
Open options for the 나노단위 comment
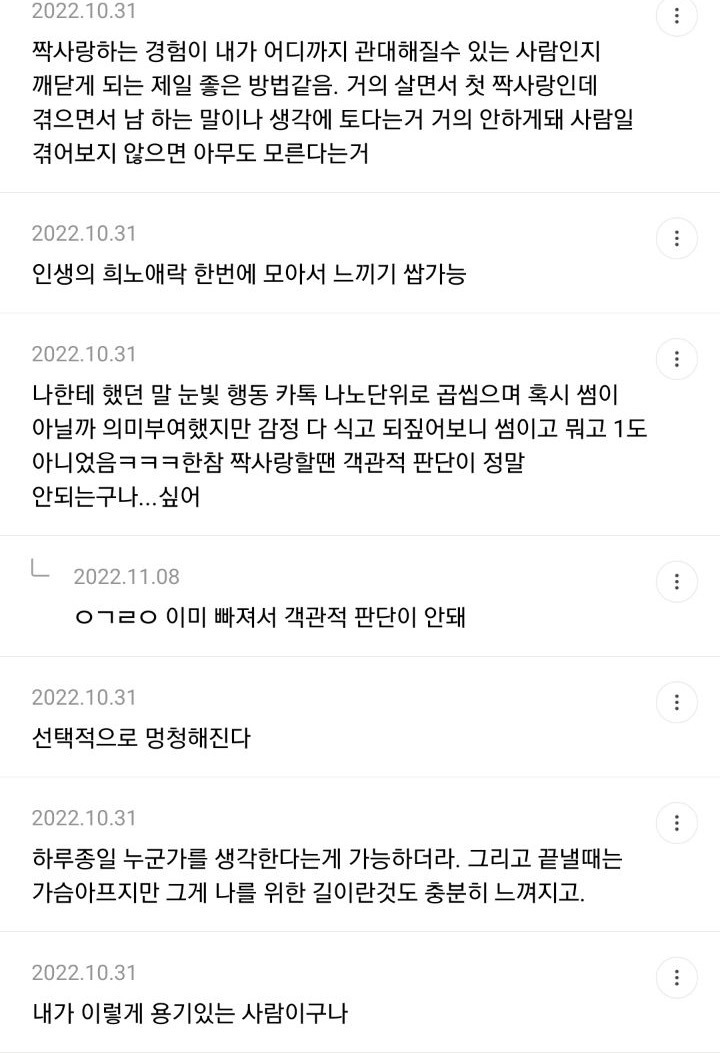pos(677,359)
